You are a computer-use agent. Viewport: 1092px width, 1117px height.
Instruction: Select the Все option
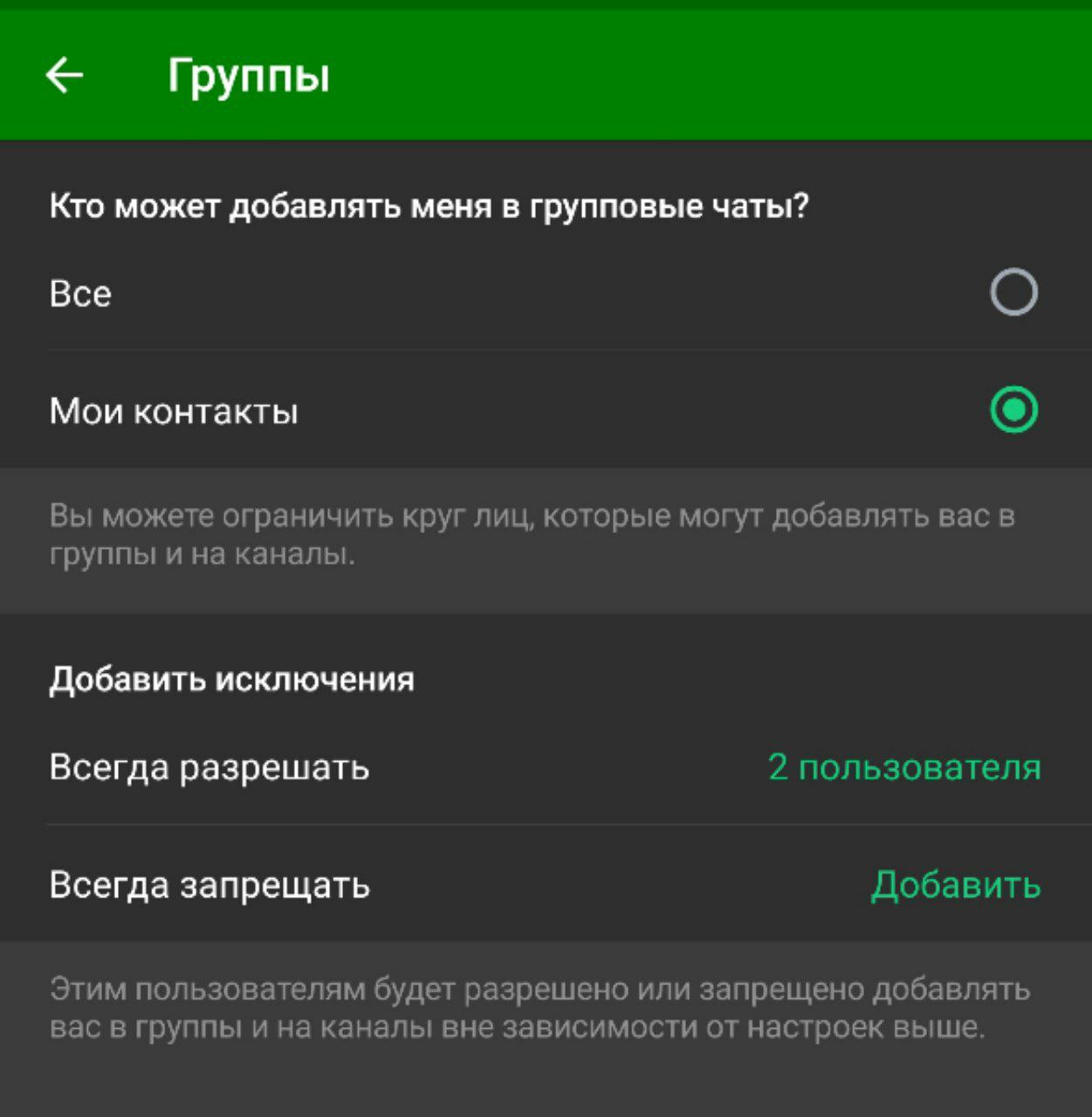coord(1013,292)
